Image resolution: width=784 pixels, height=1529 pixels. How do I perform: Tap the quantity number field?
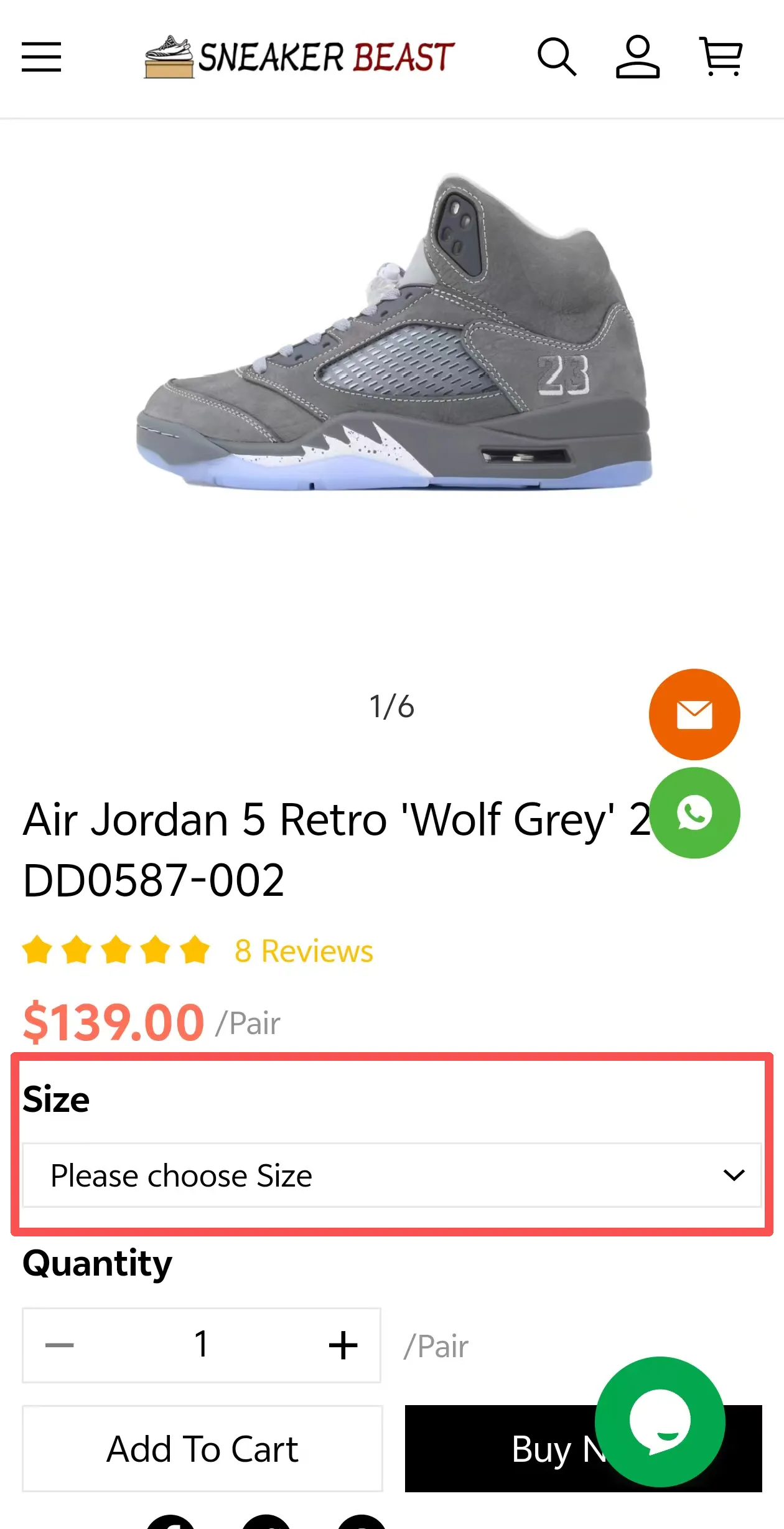[x=201, y=1345]
